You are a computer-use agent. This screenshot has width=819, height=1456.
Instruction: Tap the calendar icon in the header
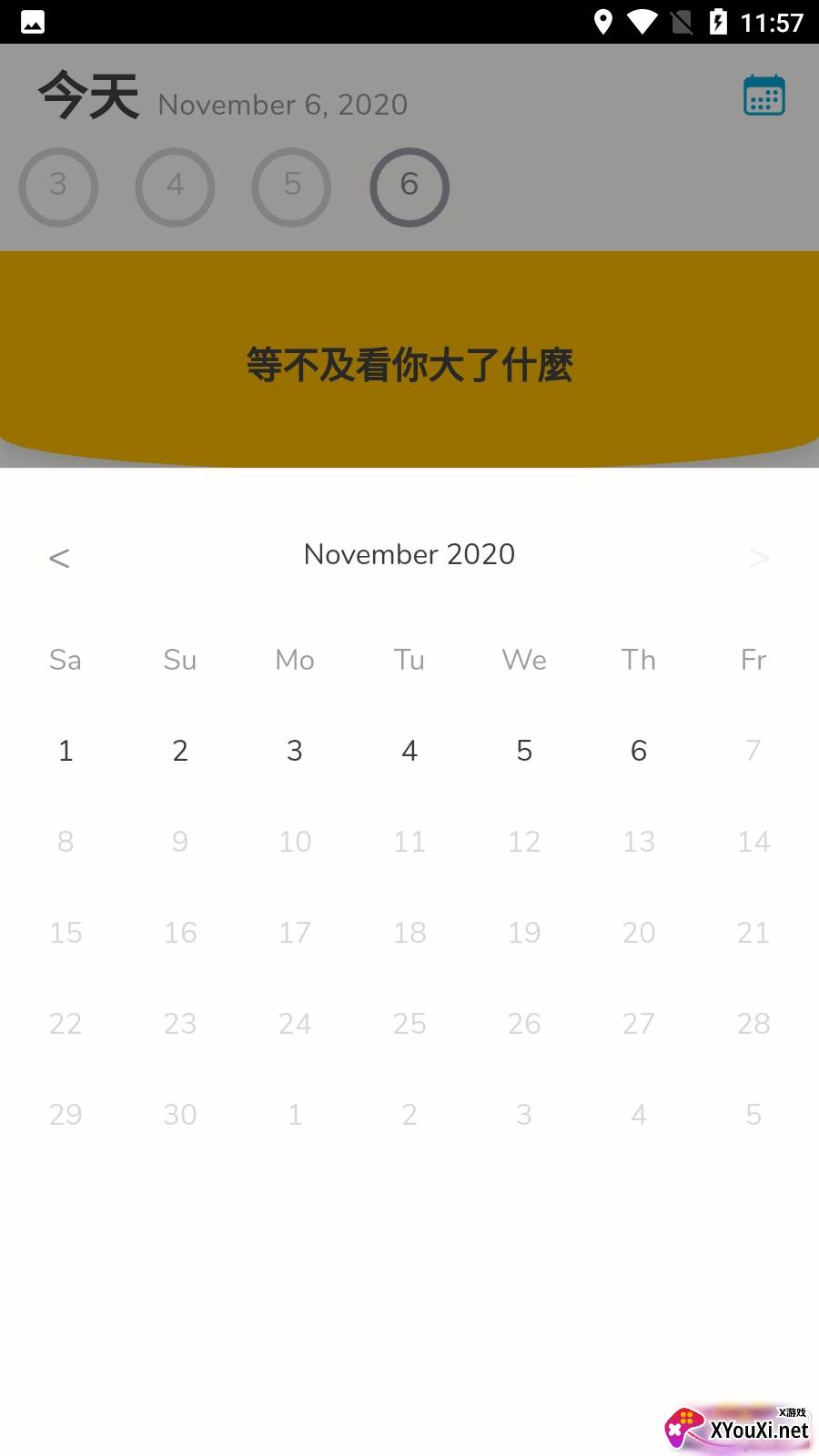763,96
